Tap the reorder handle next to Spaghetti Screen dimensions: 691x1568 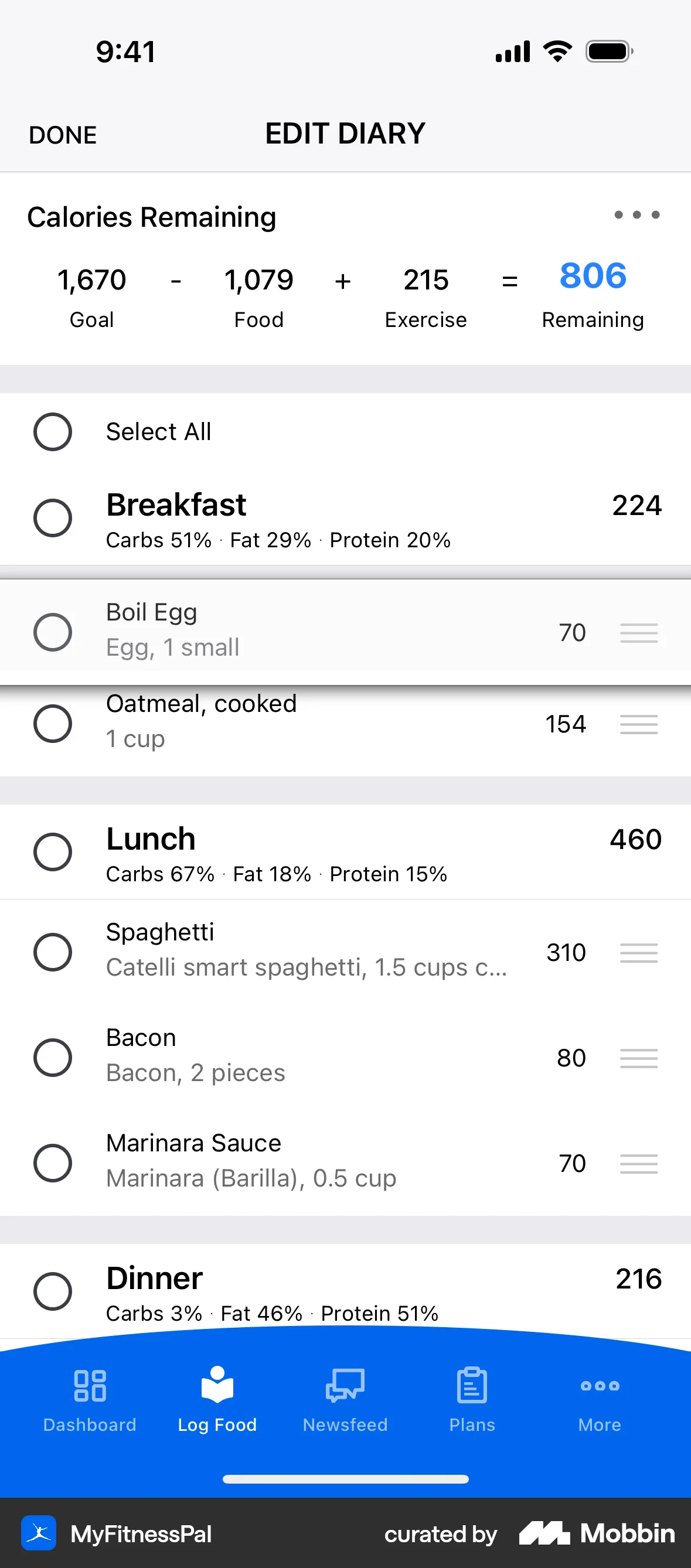639,953
